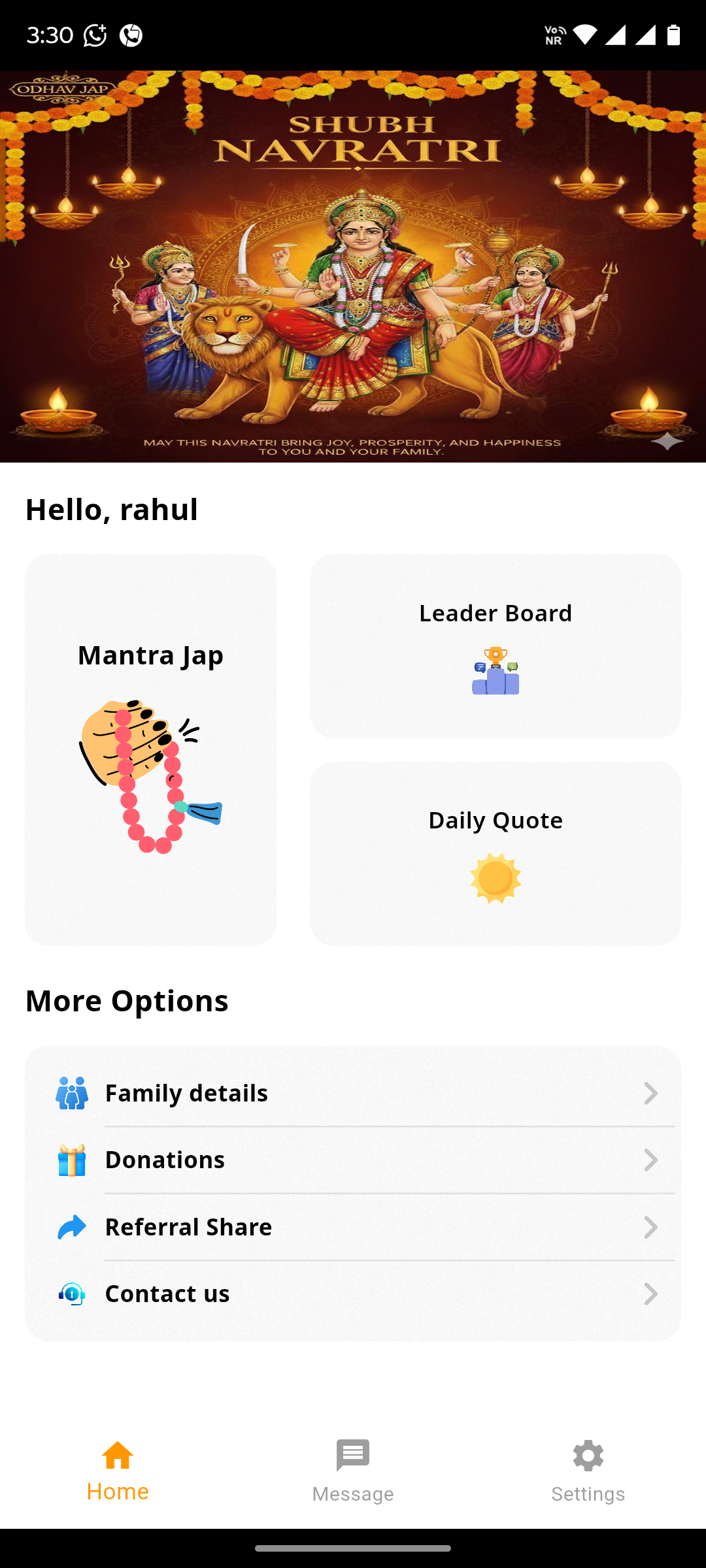Open the Mantra Jap card
Screen dimensions: 706x1568
point(150,750)
